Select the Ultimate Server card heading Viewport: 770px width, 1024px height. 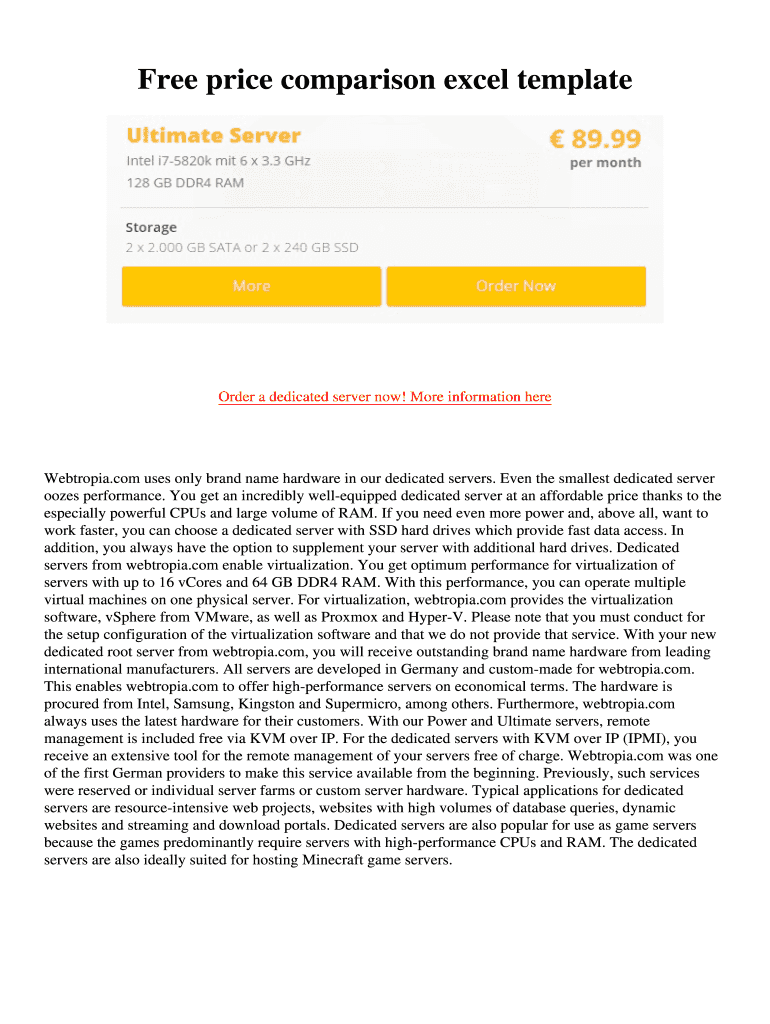[216, 135]
